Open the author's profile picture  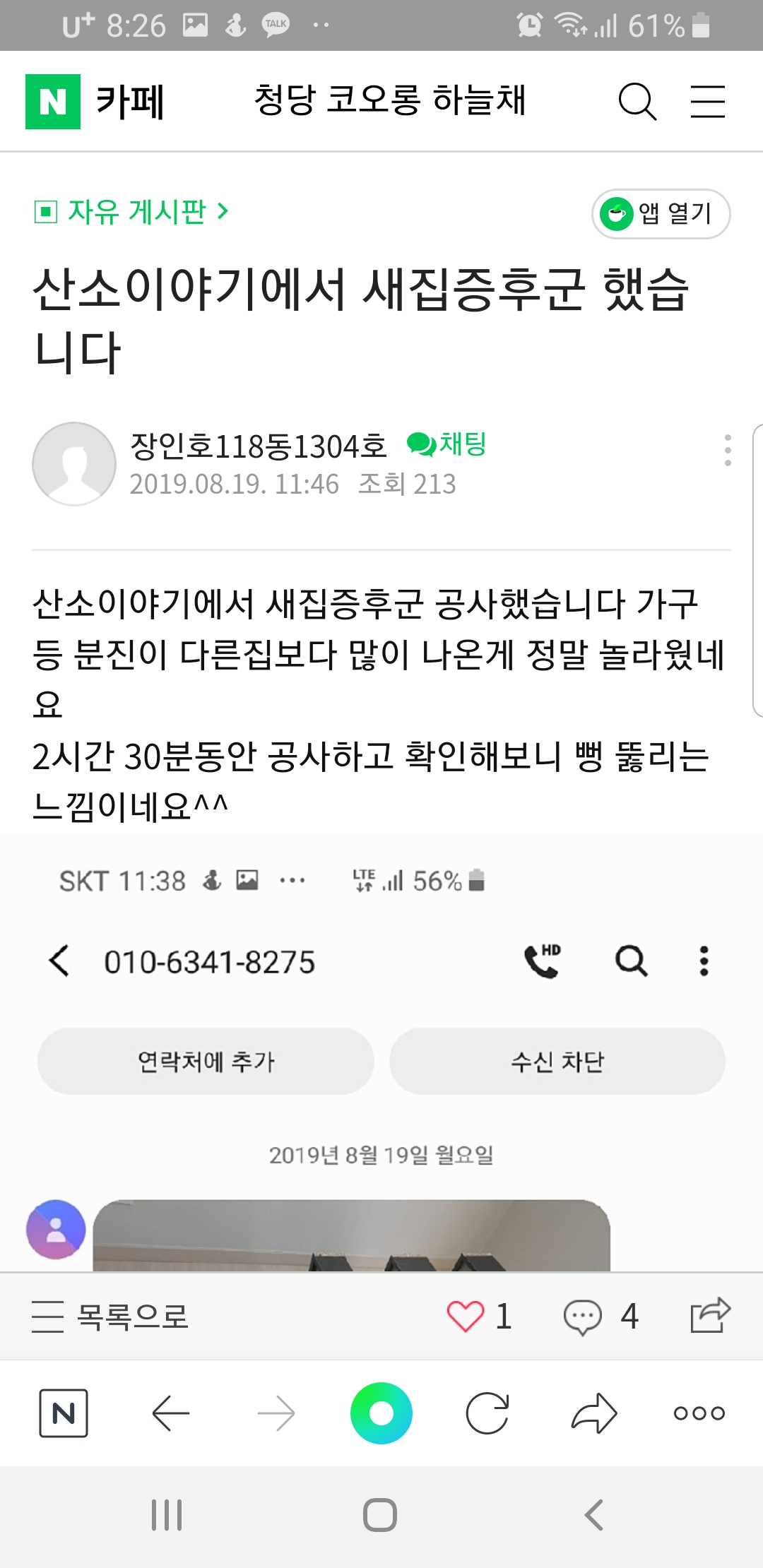74,464
